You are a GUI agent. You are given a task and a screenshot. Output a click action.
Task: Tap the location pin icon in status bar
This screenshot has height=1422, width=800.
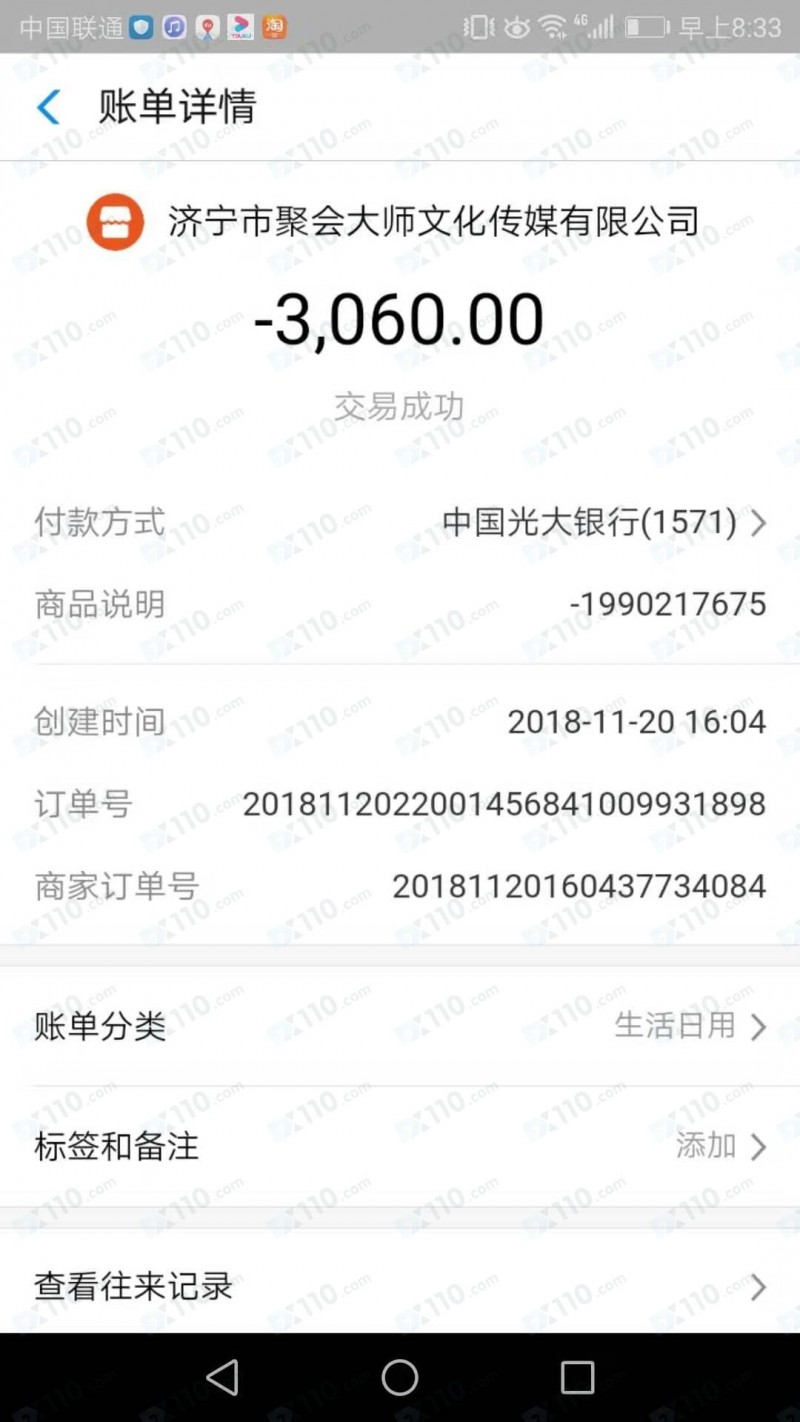[x=206, y=28]
